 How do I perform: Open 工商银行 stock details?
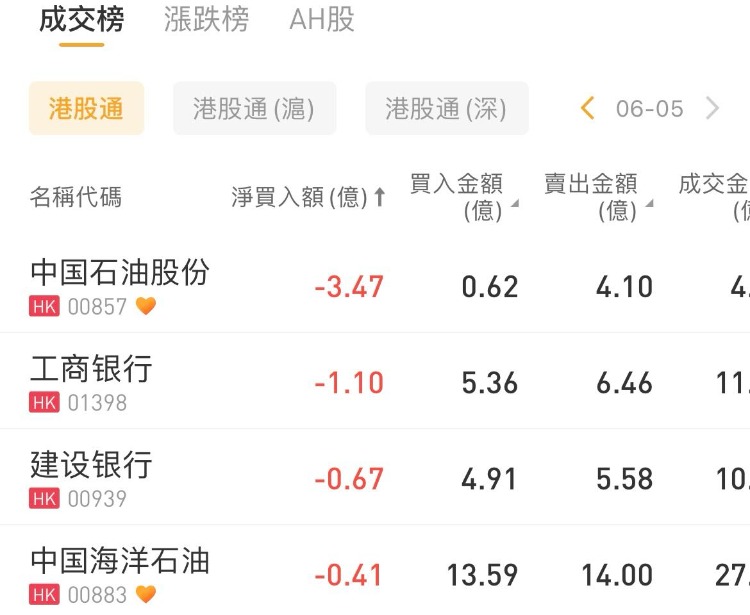coord(92,381)
